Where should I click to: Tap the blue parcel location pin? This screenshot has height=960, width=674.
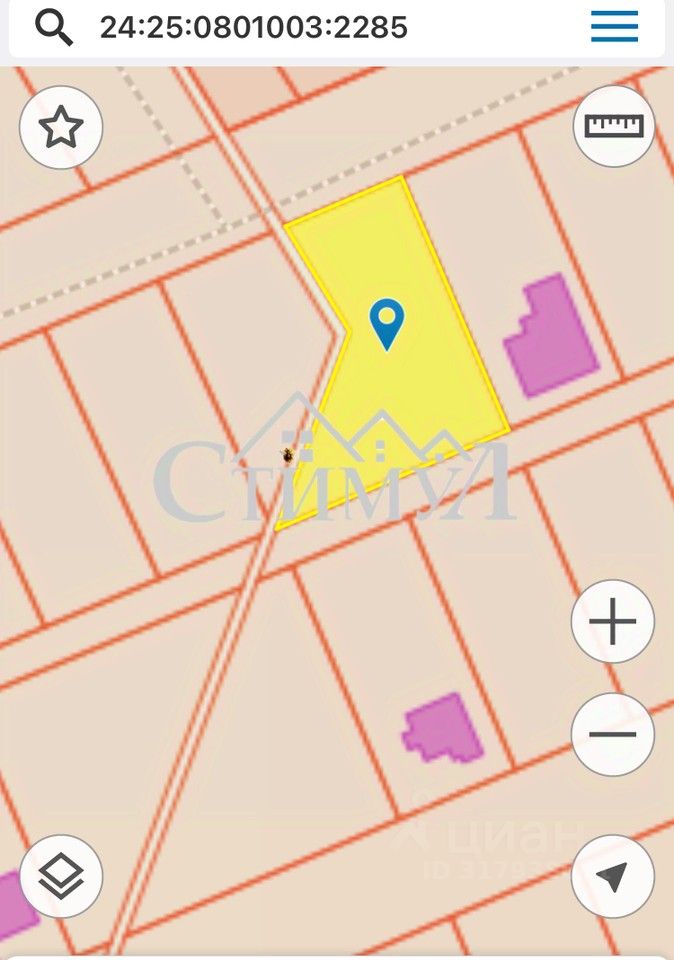(x=386, y=322)
